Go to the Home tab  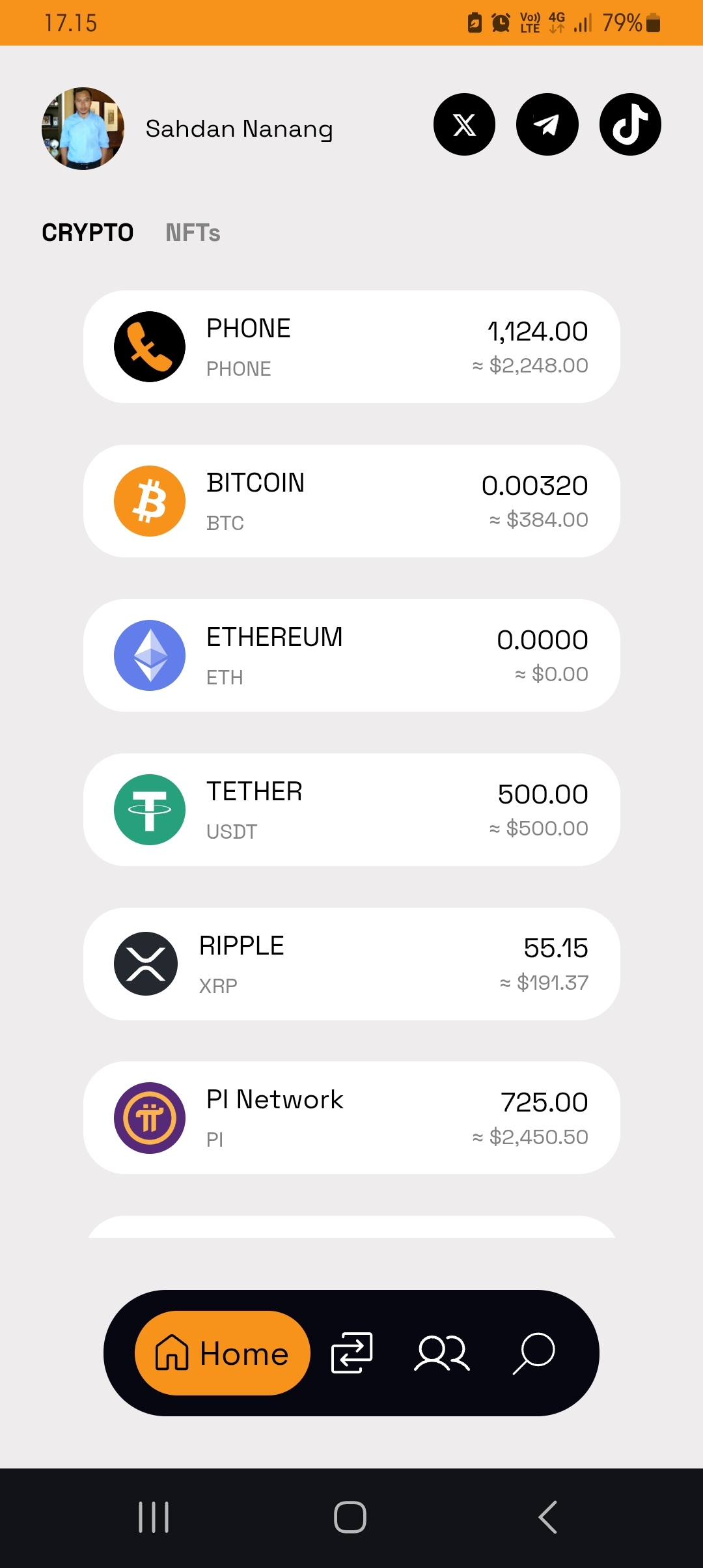pos(222,1353)
